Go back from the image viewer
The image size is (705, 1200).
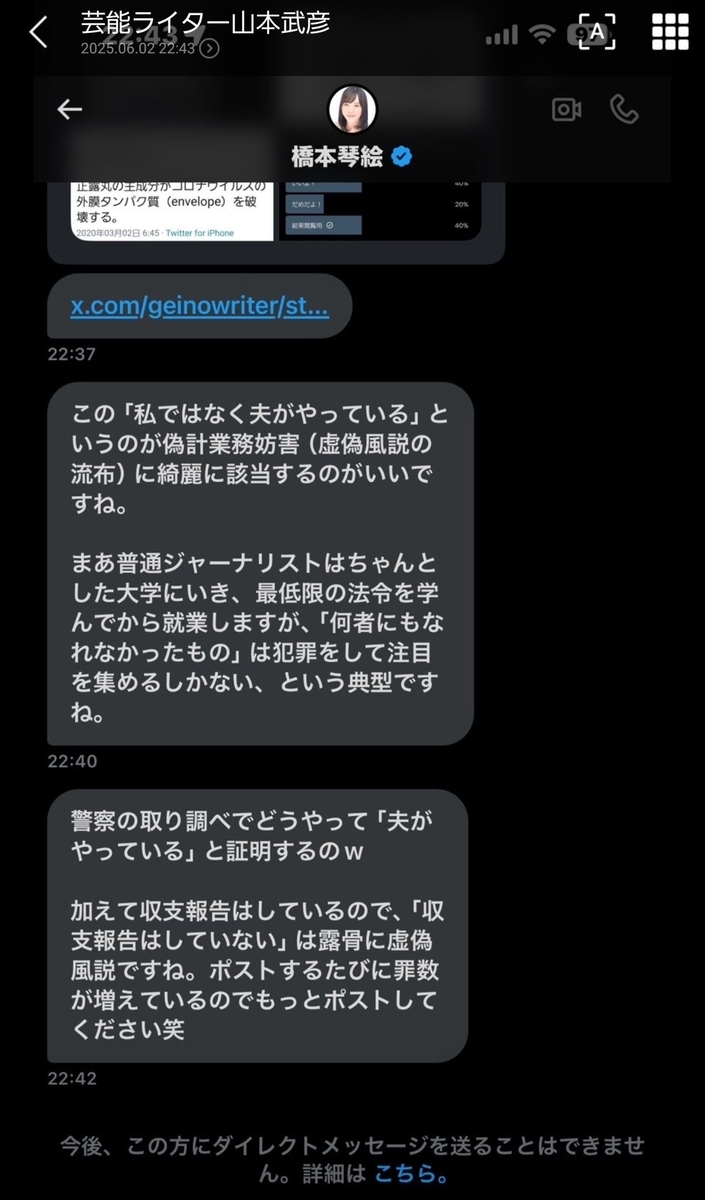pos(38,32)
